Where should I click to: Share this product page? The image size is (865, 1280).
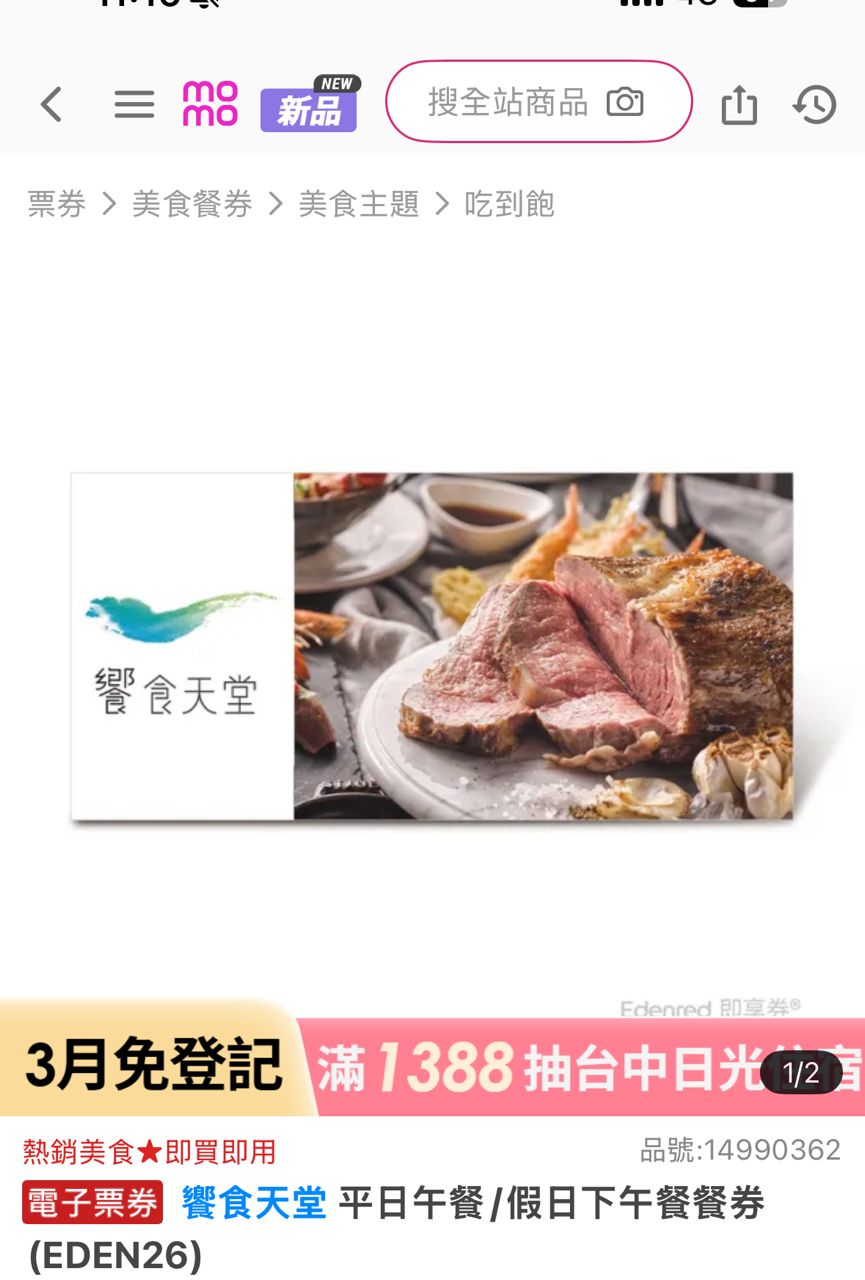(x=739, y=104)
